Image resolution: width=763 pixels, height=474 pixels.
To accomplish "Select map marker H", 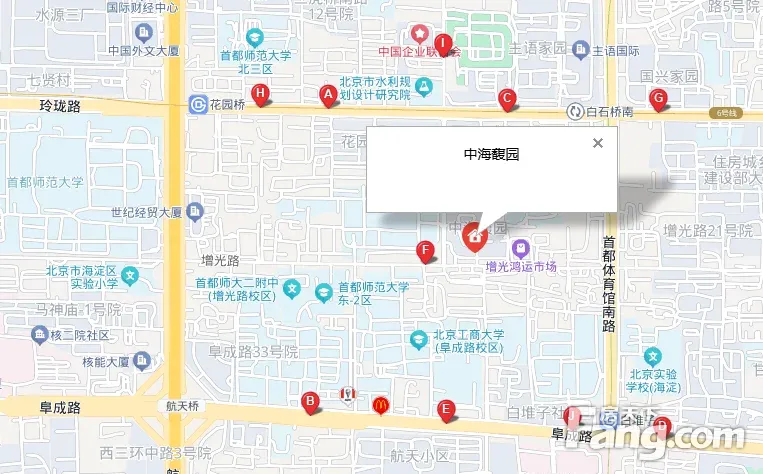I will click(261, 95).
